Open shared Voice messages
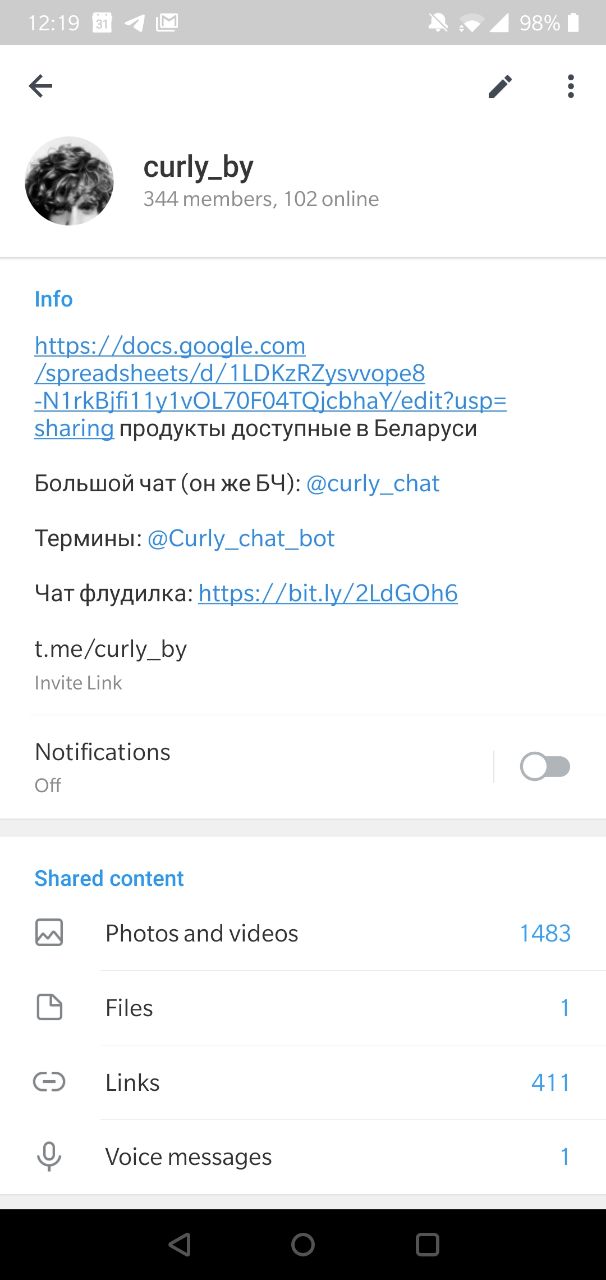Image resolution: width=606 pixels, height=1280 pixels. coord(303,1157)
